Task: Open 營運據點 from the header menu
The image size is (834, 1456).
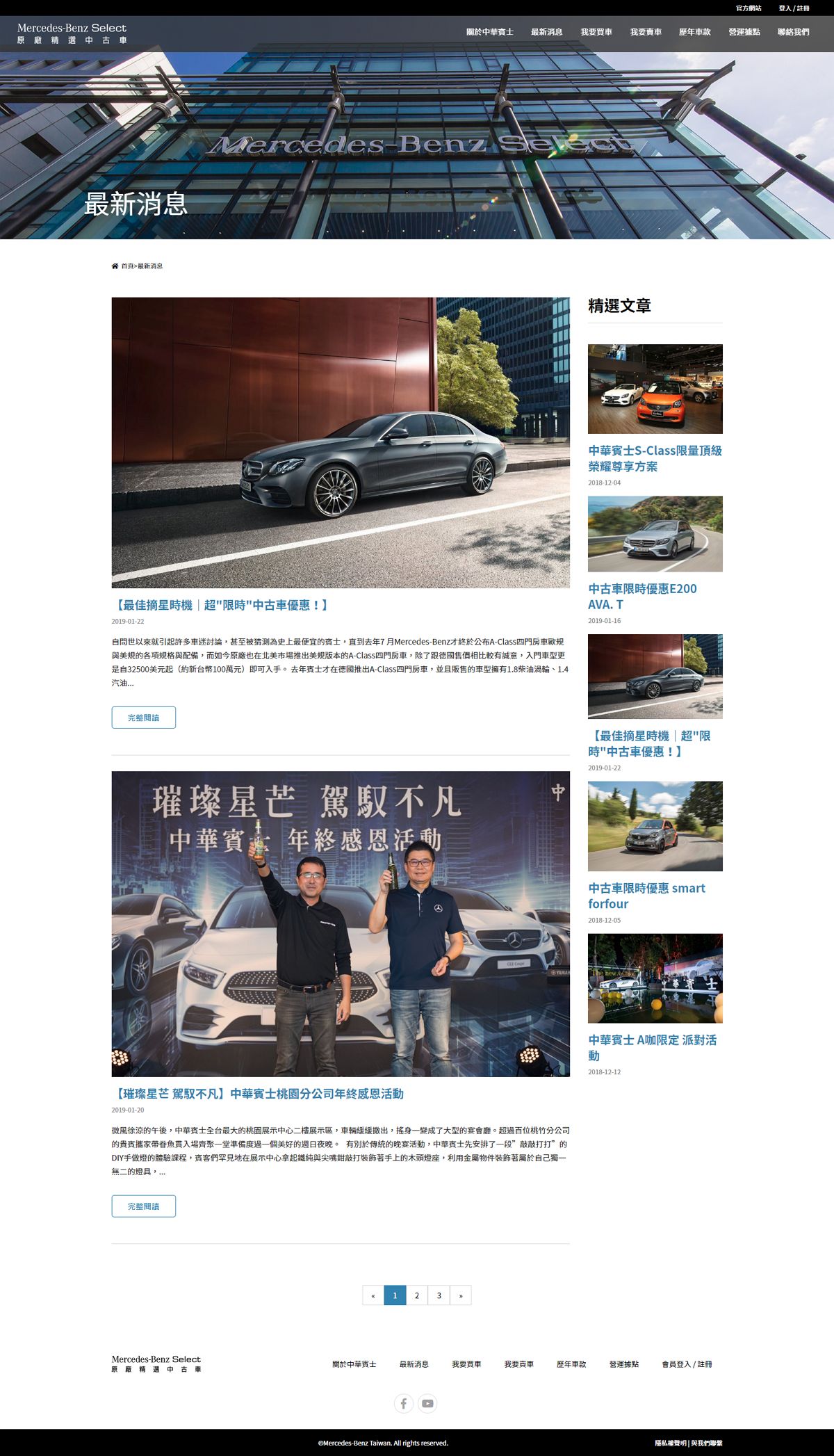Action: click(x=744, y=32)
